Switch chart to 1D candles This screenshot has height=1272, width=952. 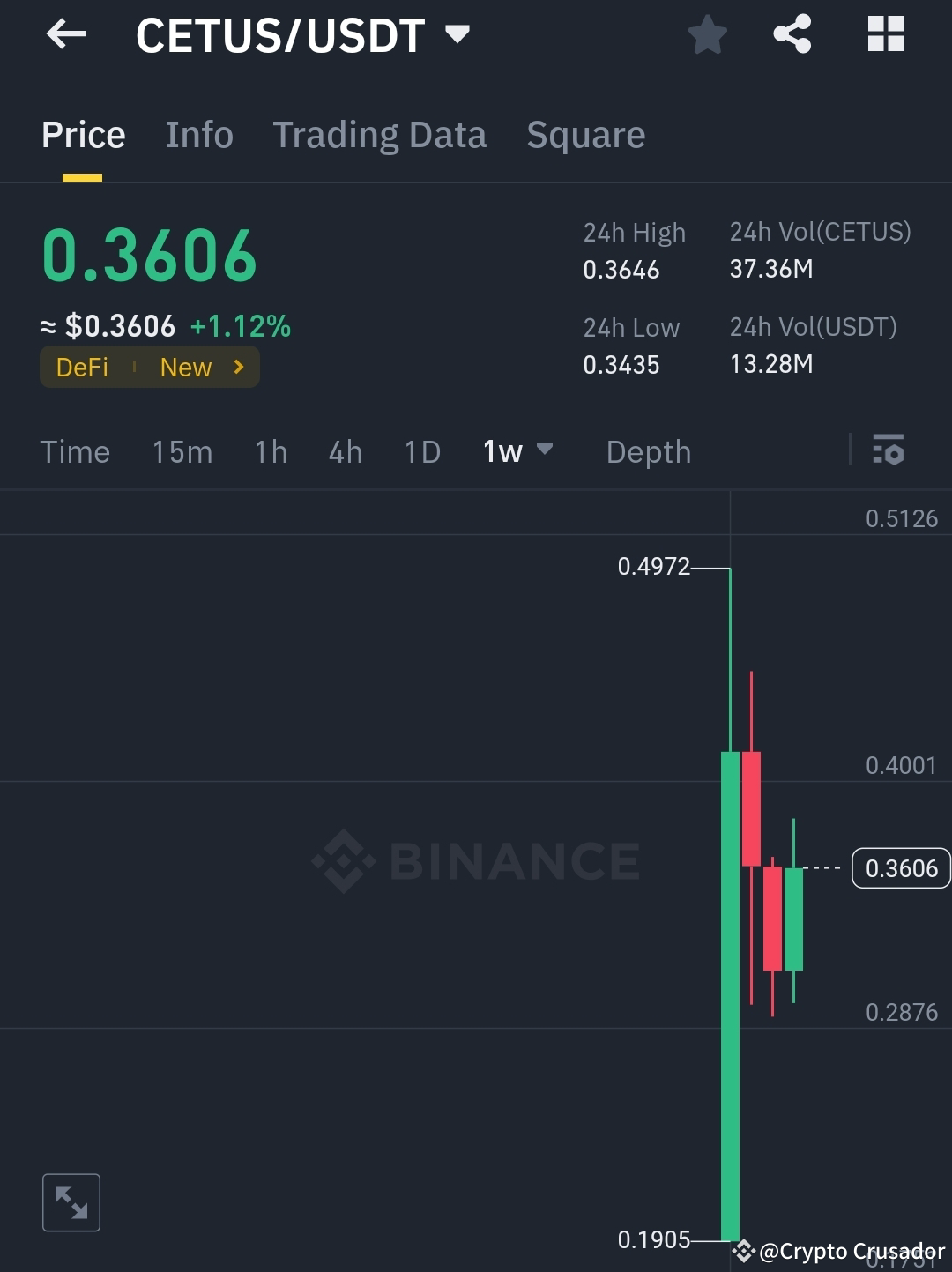click(421, 451)
